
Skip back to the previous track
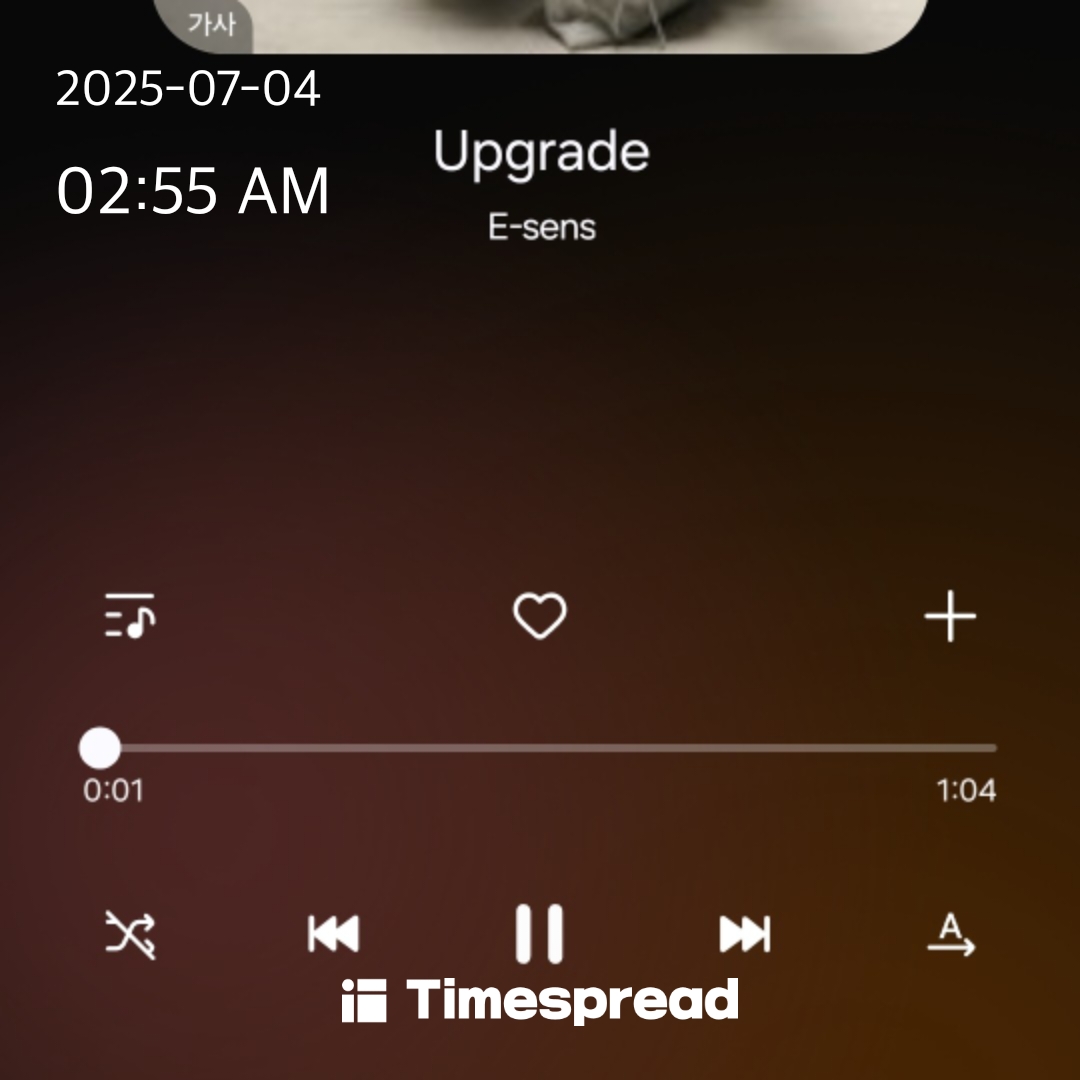(x=333, y=934)
